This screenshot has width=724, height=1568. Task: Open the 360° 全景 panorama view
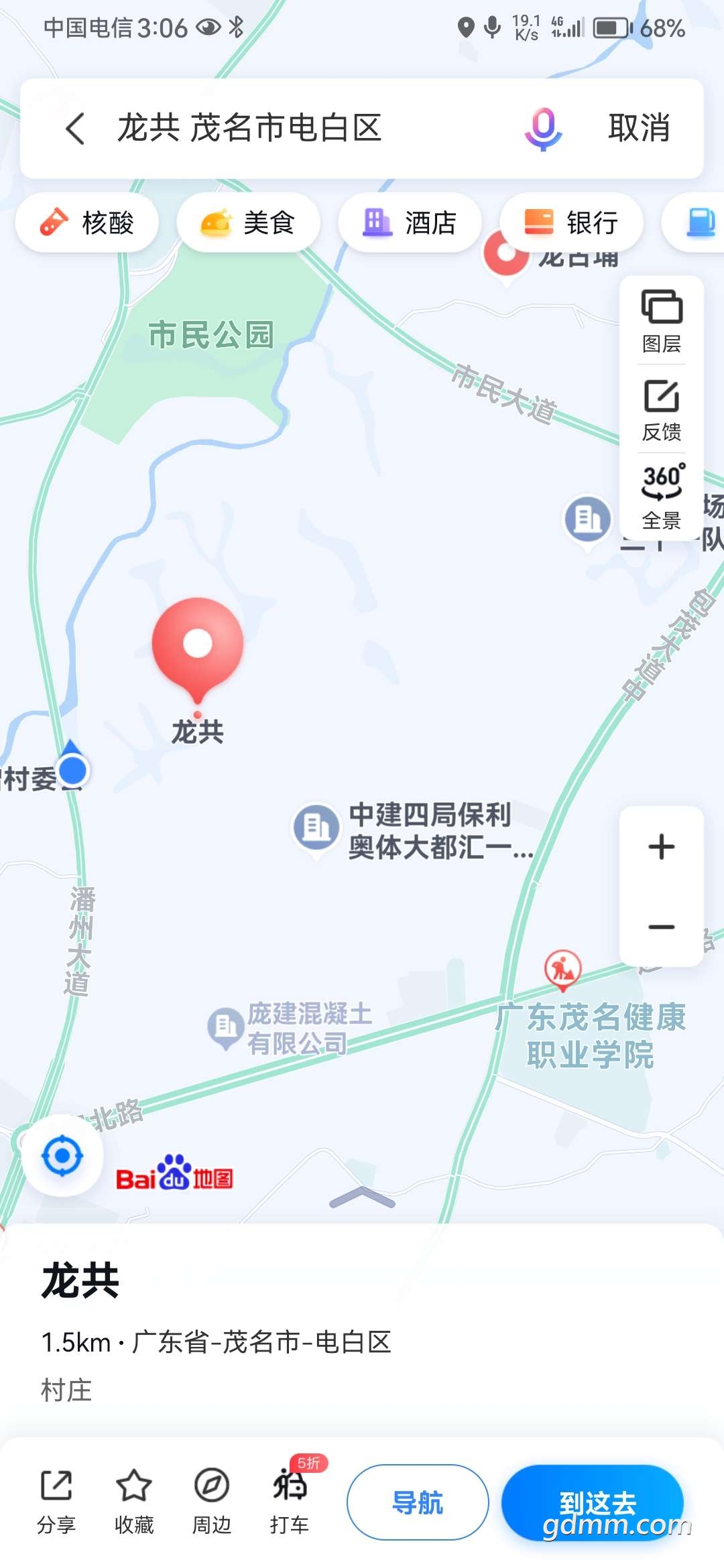[x=662, y=497]
